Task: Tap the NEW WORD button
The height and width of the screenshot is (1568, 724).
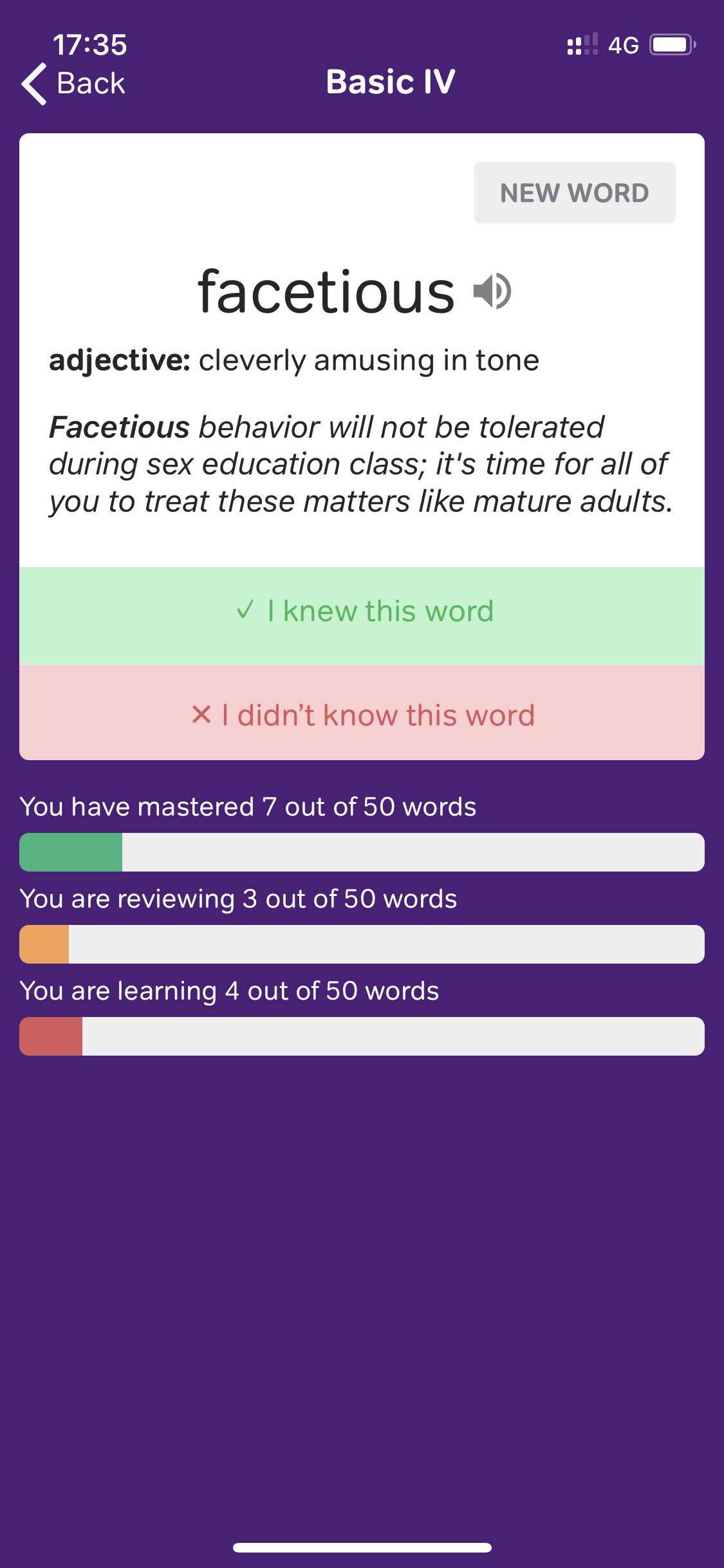Action: 574,193
